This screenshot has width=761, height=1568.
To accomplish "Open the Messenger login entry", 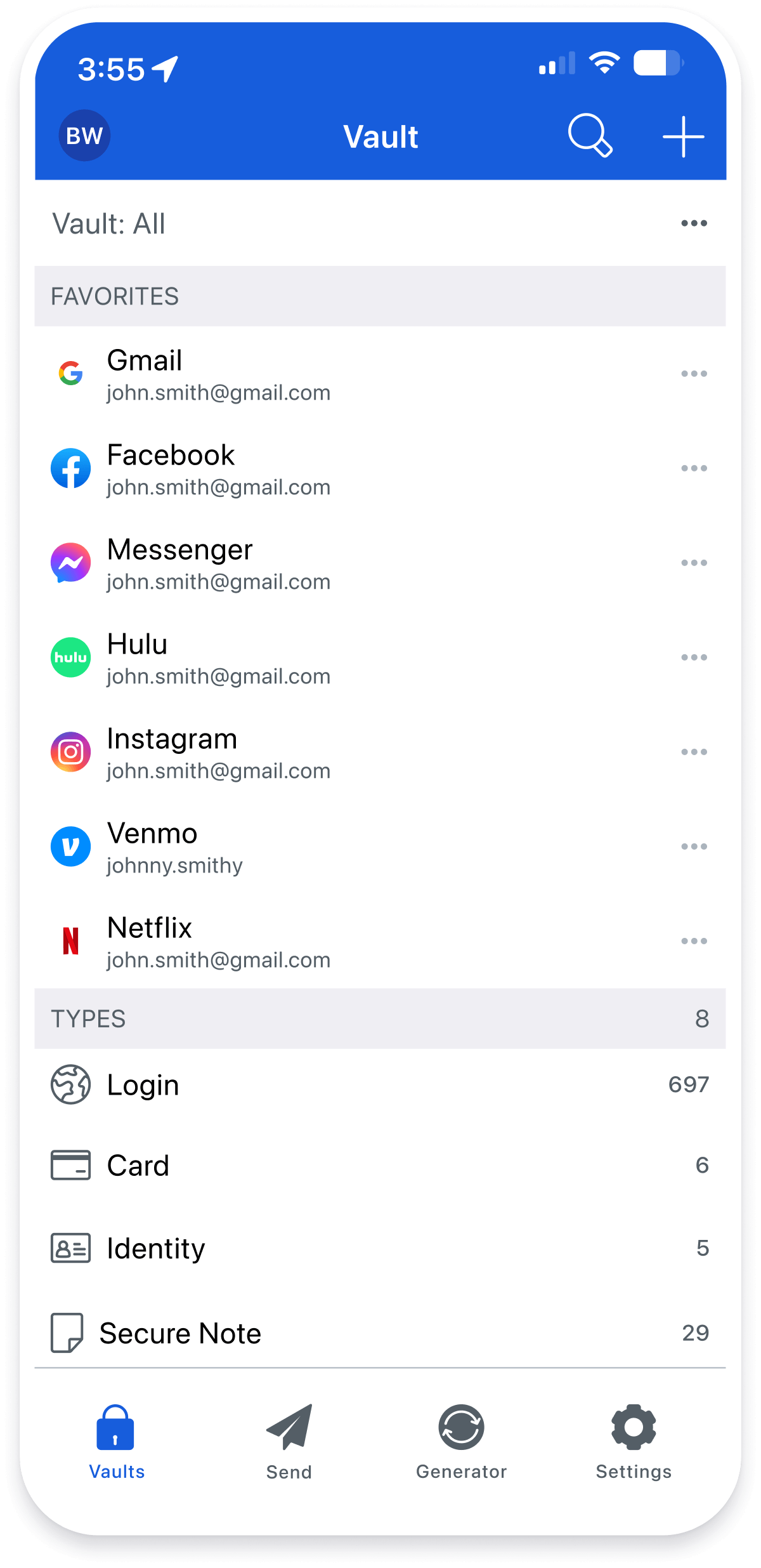I will tap(380, 563).
